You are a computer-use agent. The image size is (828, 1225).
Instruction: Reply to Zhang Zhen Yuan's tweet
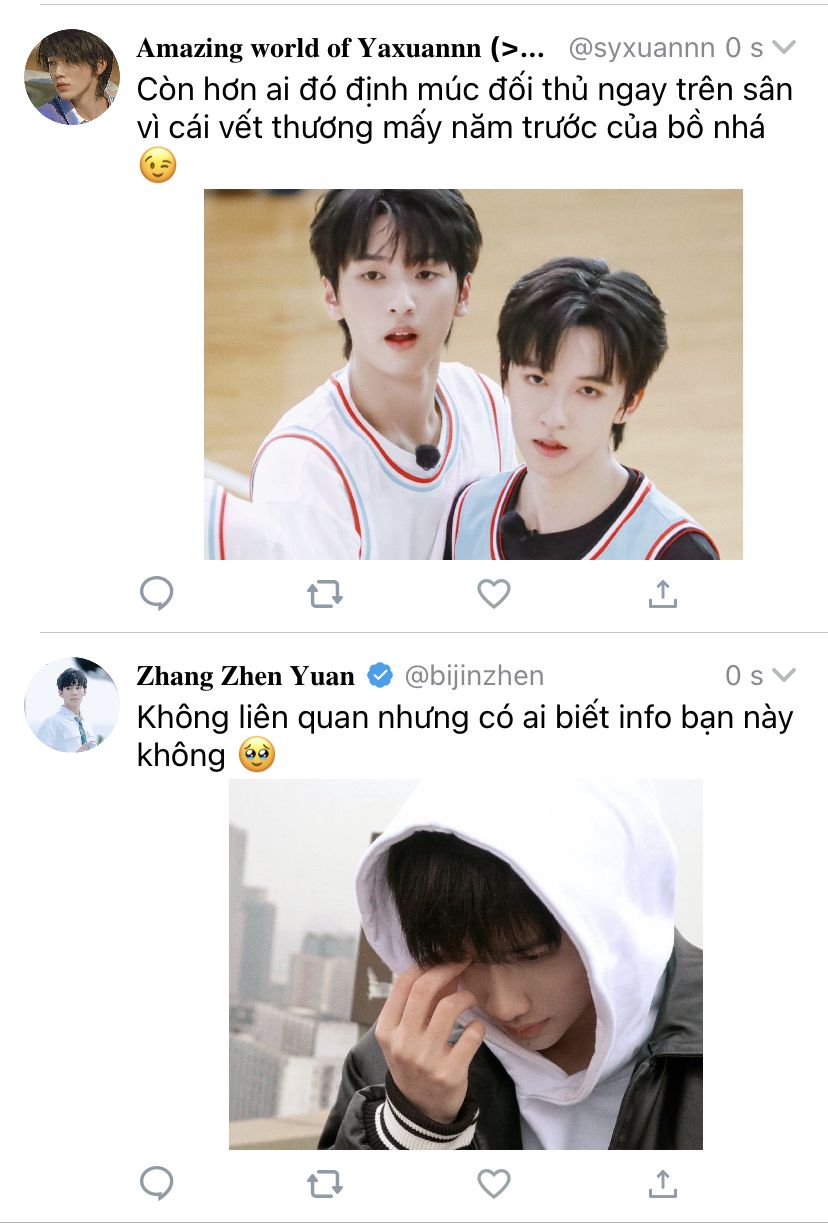[157, 1184]
